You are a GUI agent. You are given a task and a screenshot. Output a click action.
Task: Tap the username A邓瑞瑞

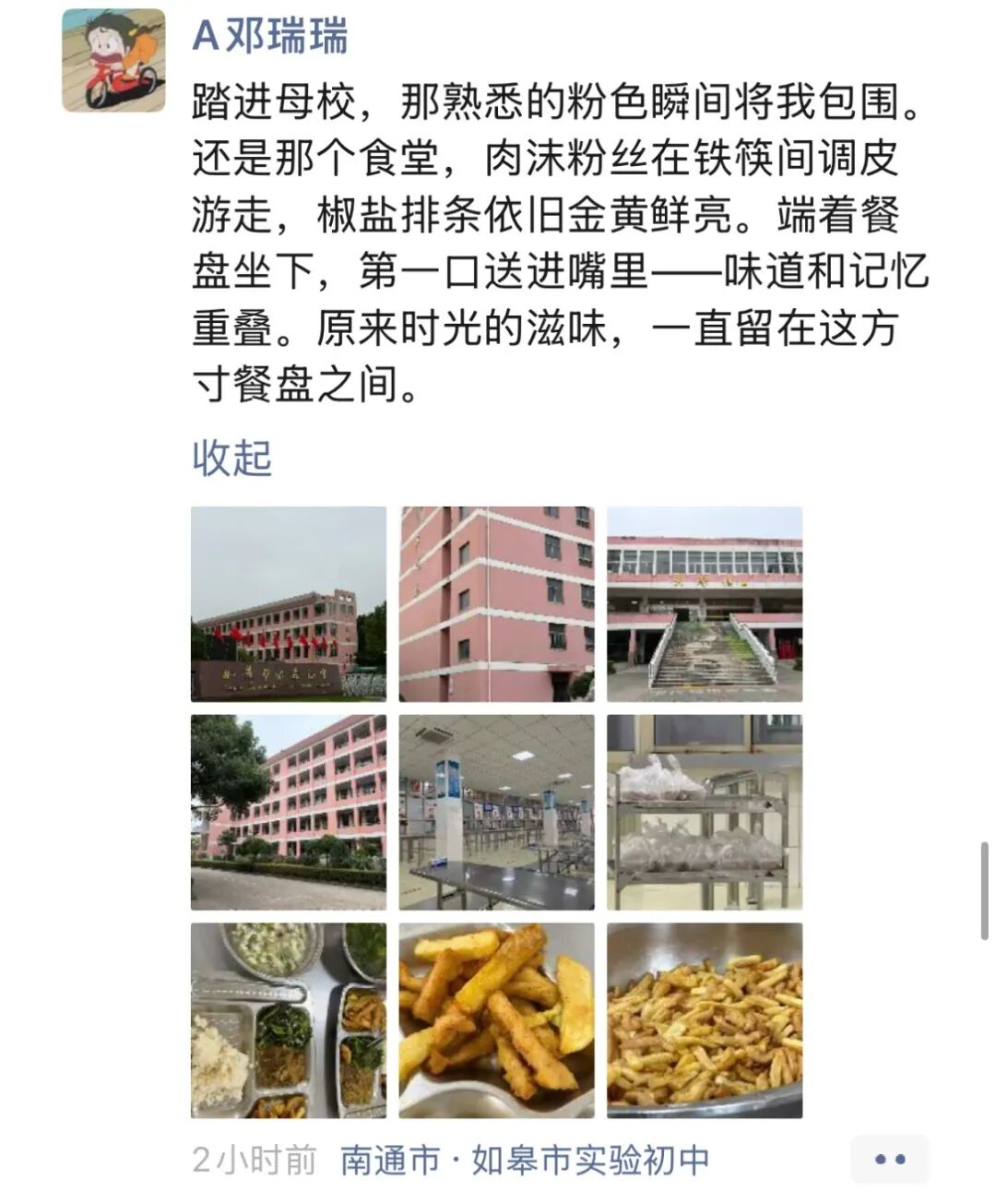click(x=270, y=37)
